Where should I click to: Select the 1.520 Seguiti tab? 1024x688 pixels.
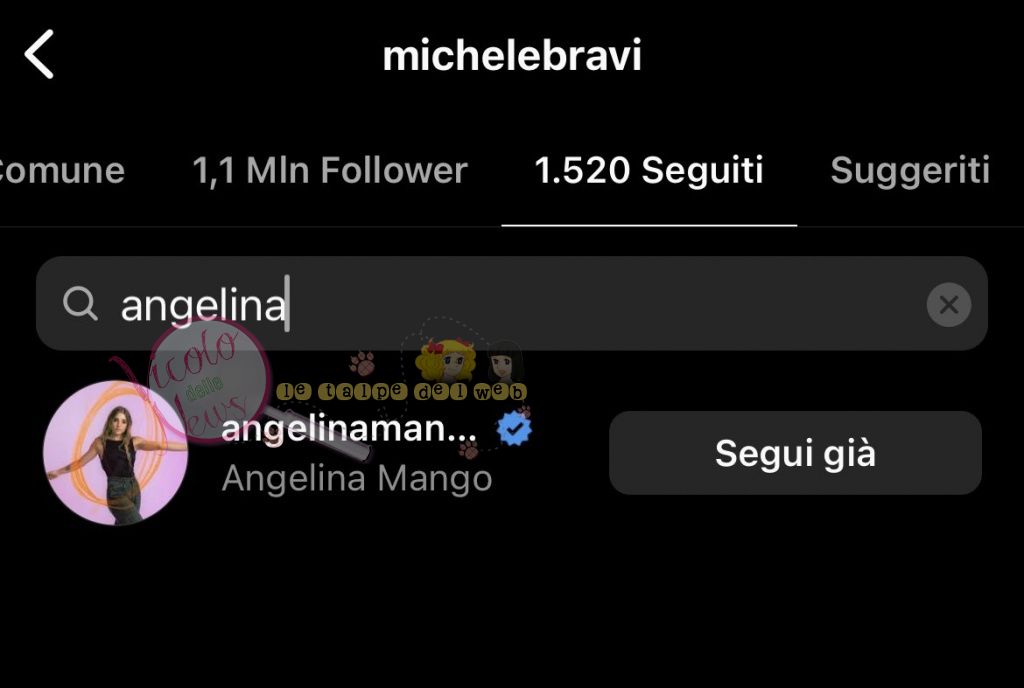pyautogui.click(x=649, y=171)
